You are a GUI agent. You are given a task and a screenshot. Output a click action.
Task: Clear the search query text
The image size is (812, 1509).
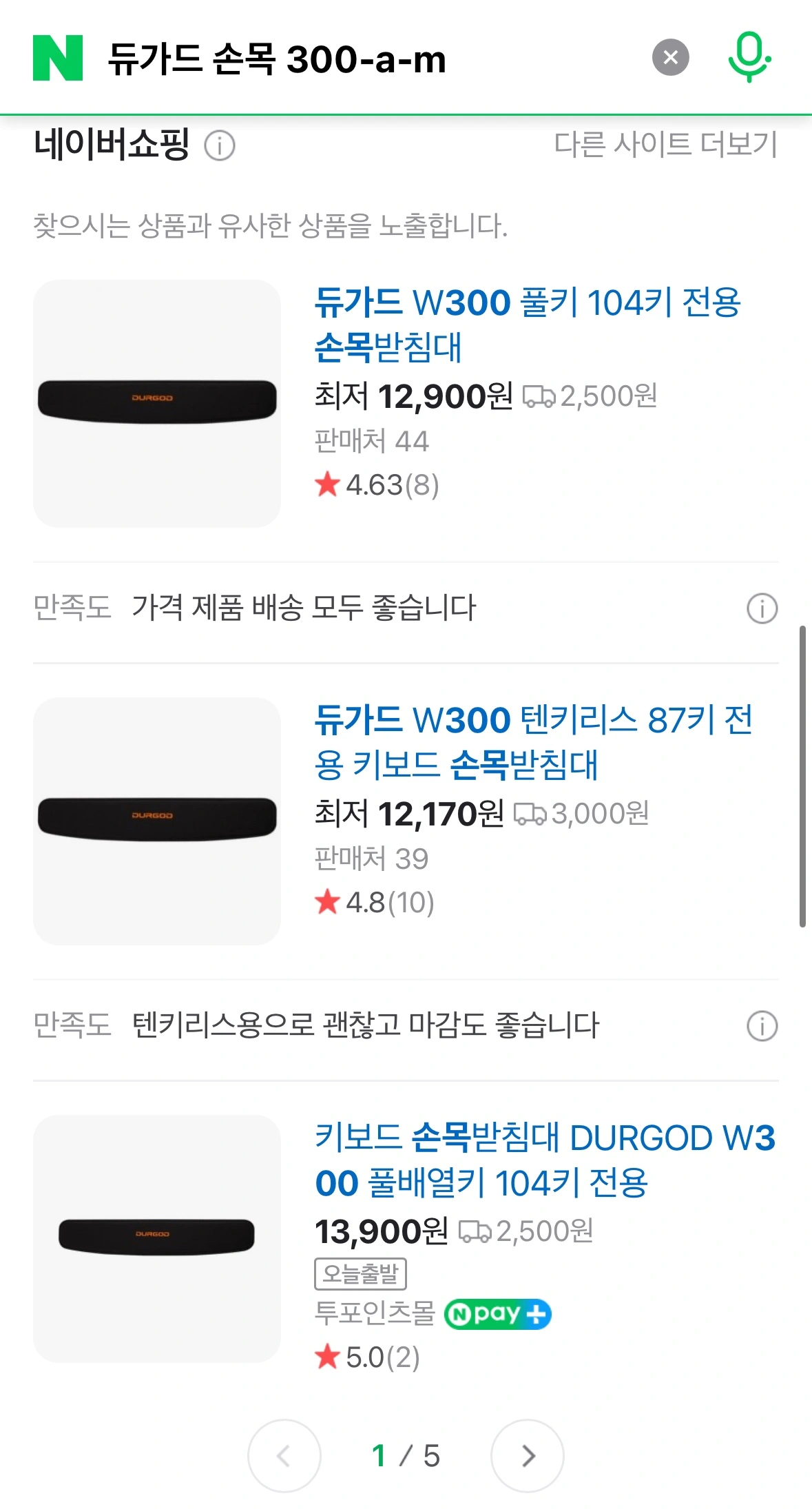670,57
